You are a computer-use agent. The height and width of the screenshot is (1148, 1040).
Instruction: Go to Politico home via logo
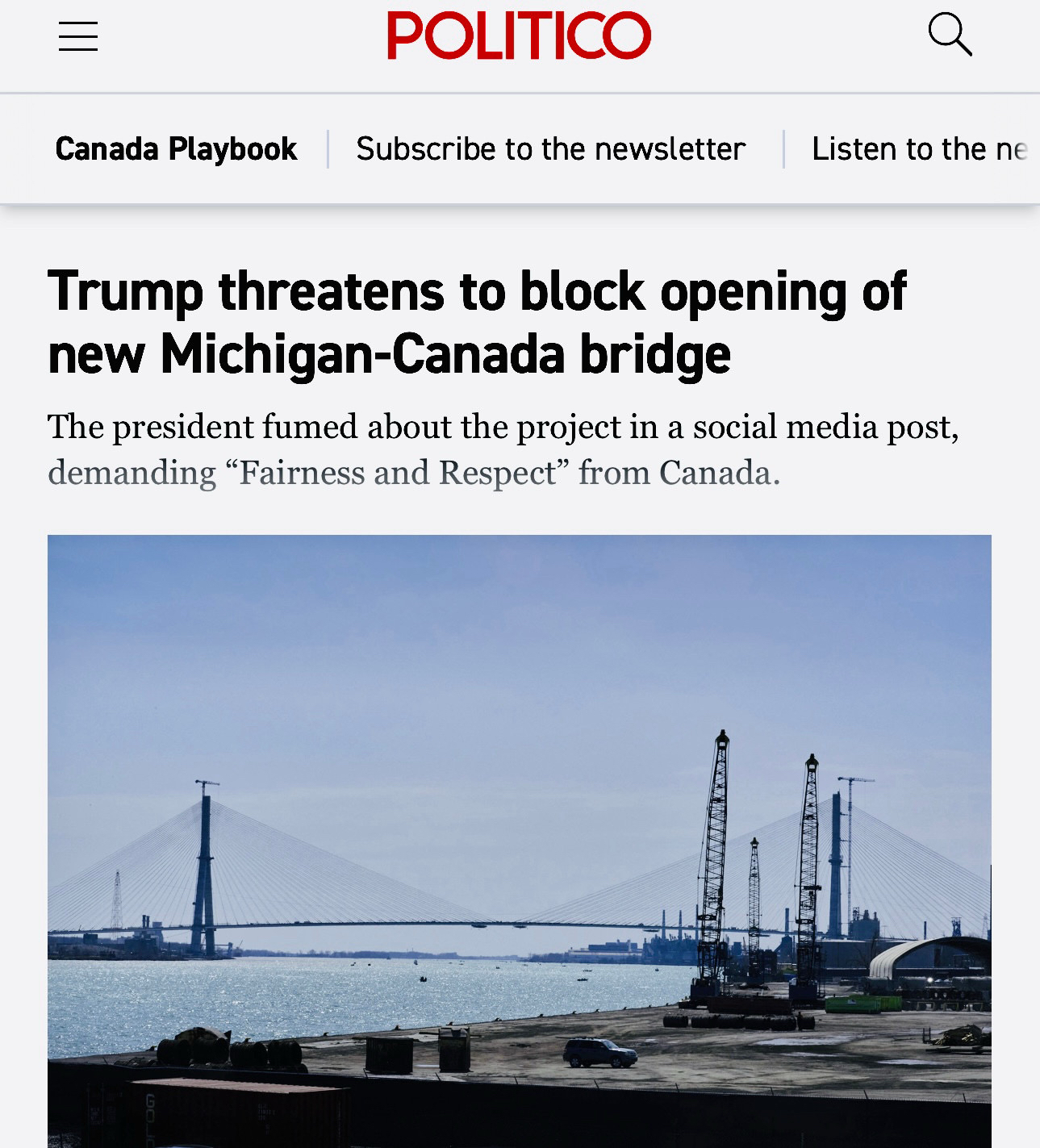(519, 35)
